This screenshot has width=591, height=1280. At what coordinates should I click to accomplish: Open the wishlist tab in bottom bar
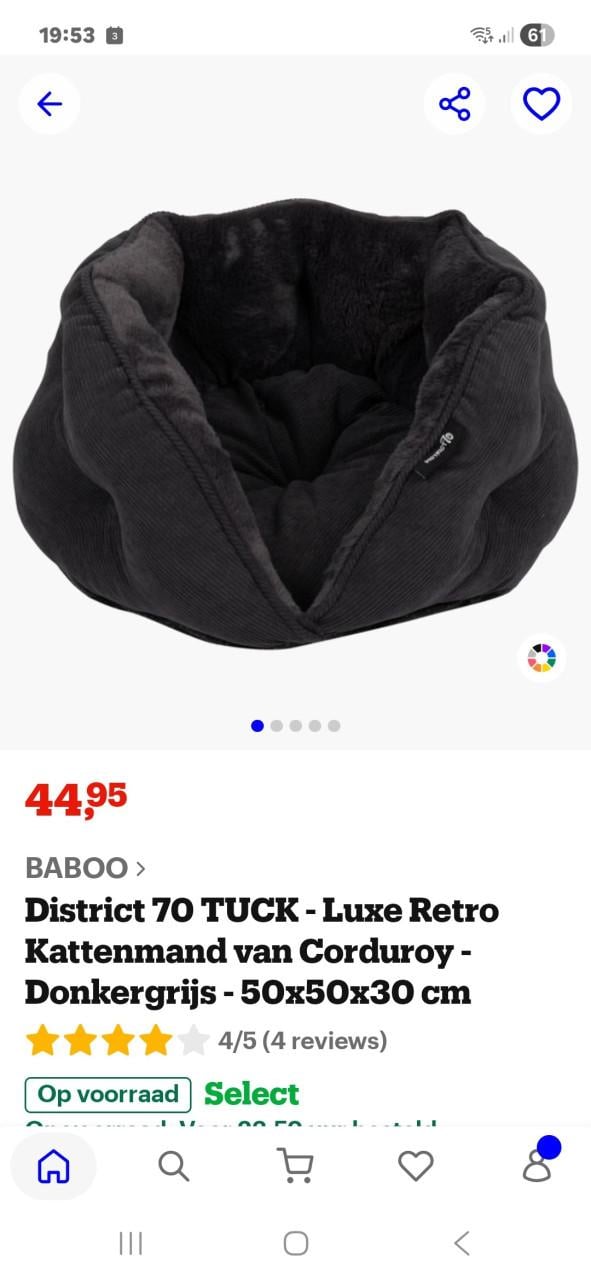[416, 1166]
